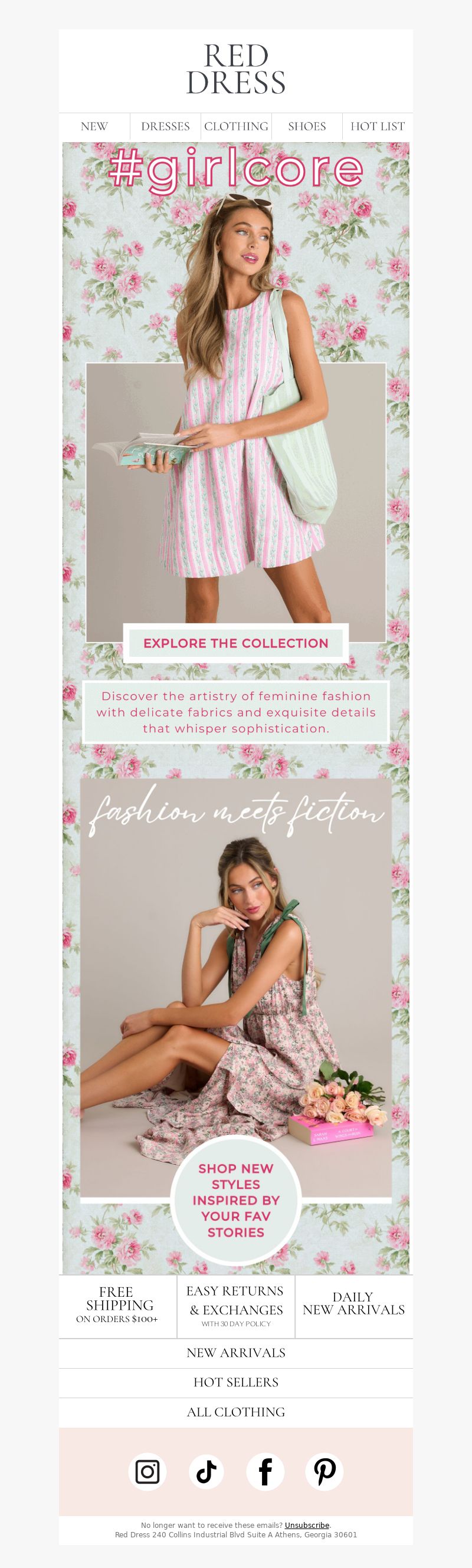472x1568 pixels.
Task: Open the NEW navigation link
Action: 94,127
